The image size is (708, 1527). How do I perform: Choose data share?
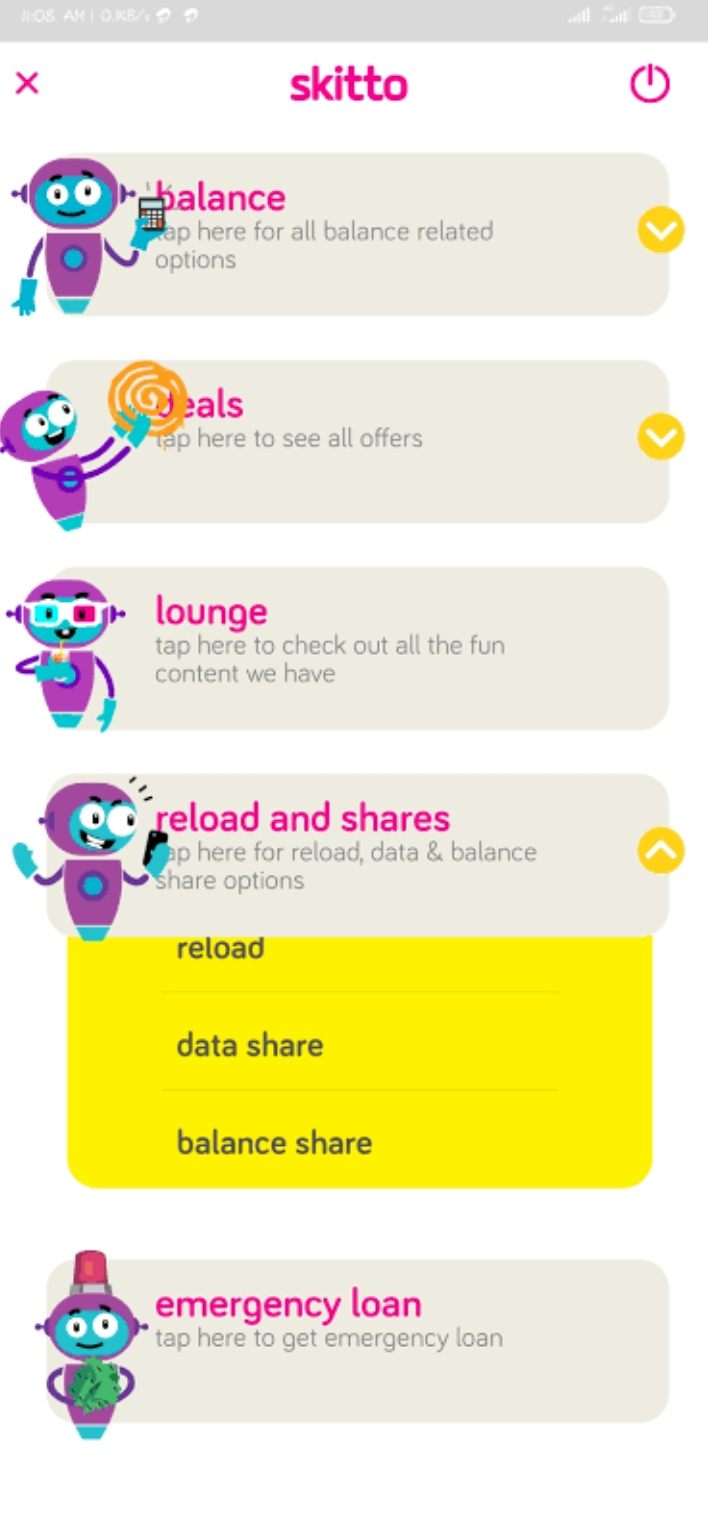coord(250,1045)
